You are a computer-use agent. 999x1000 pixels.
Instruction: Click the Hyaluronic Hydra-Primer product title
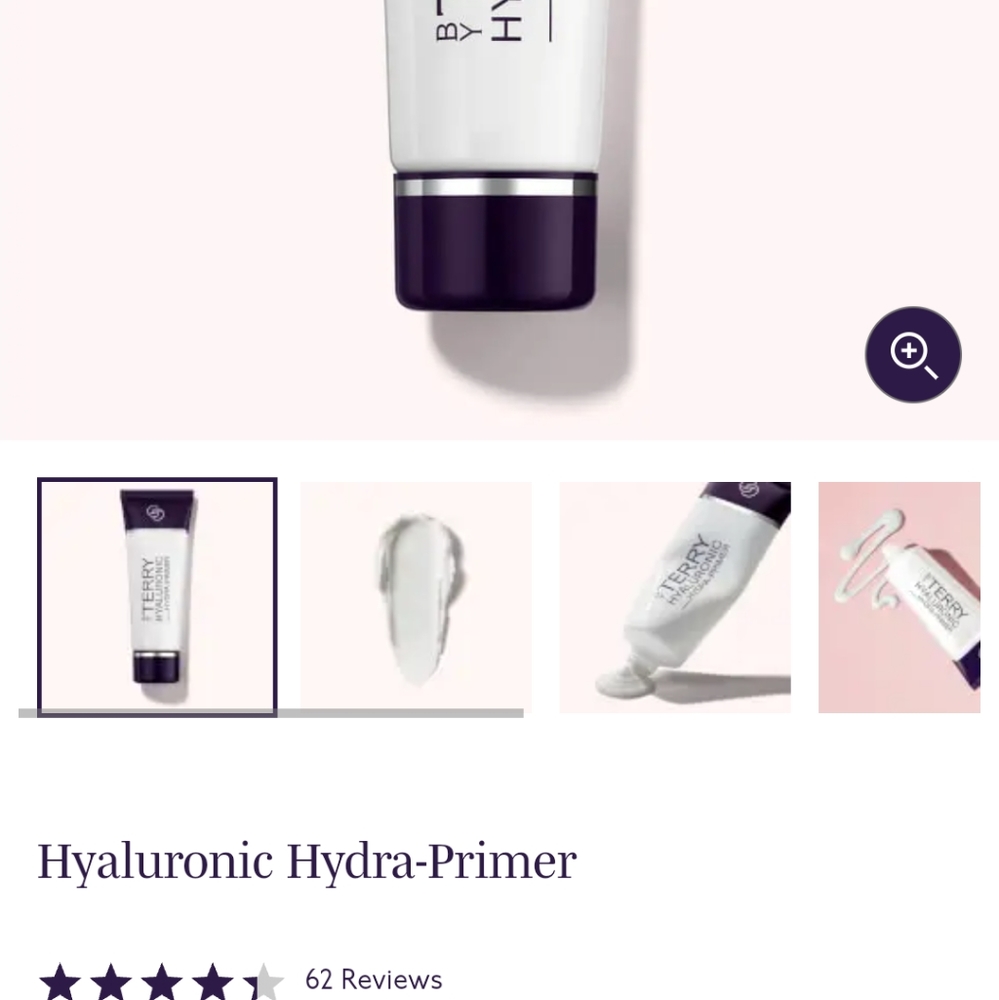pos(307,858)
